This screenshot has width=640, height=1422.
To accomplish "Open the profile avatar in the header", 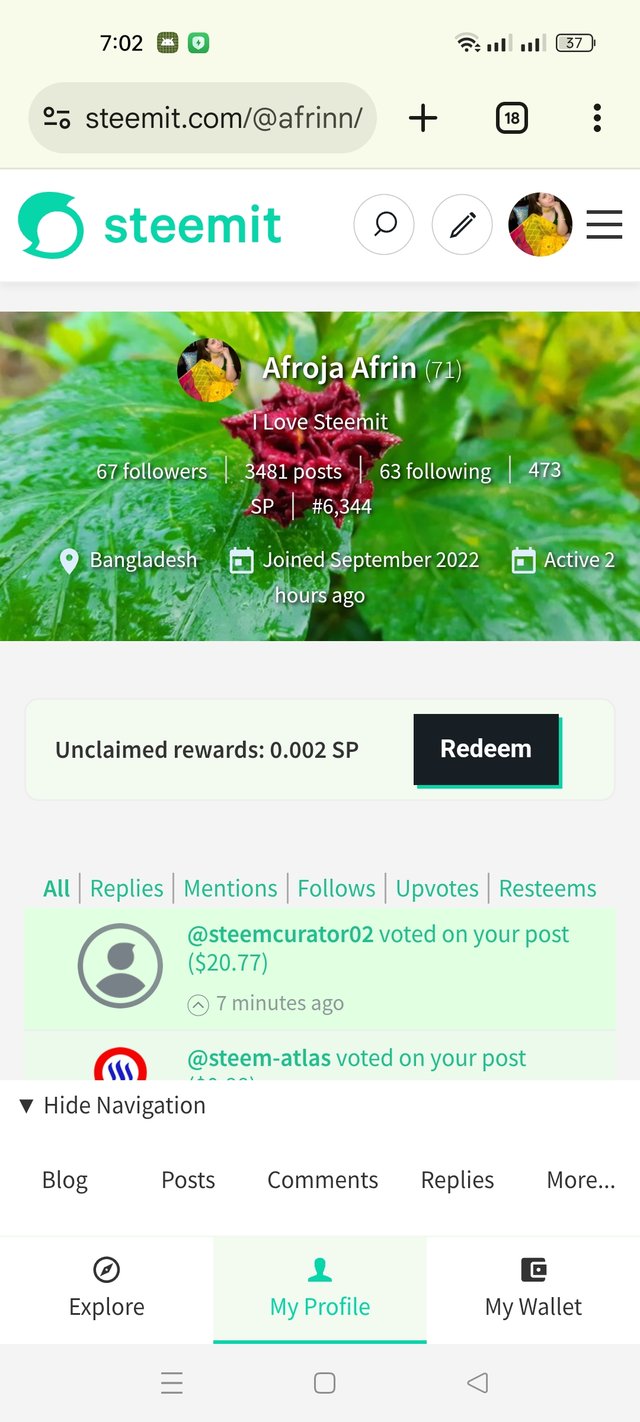I will 540,225.
